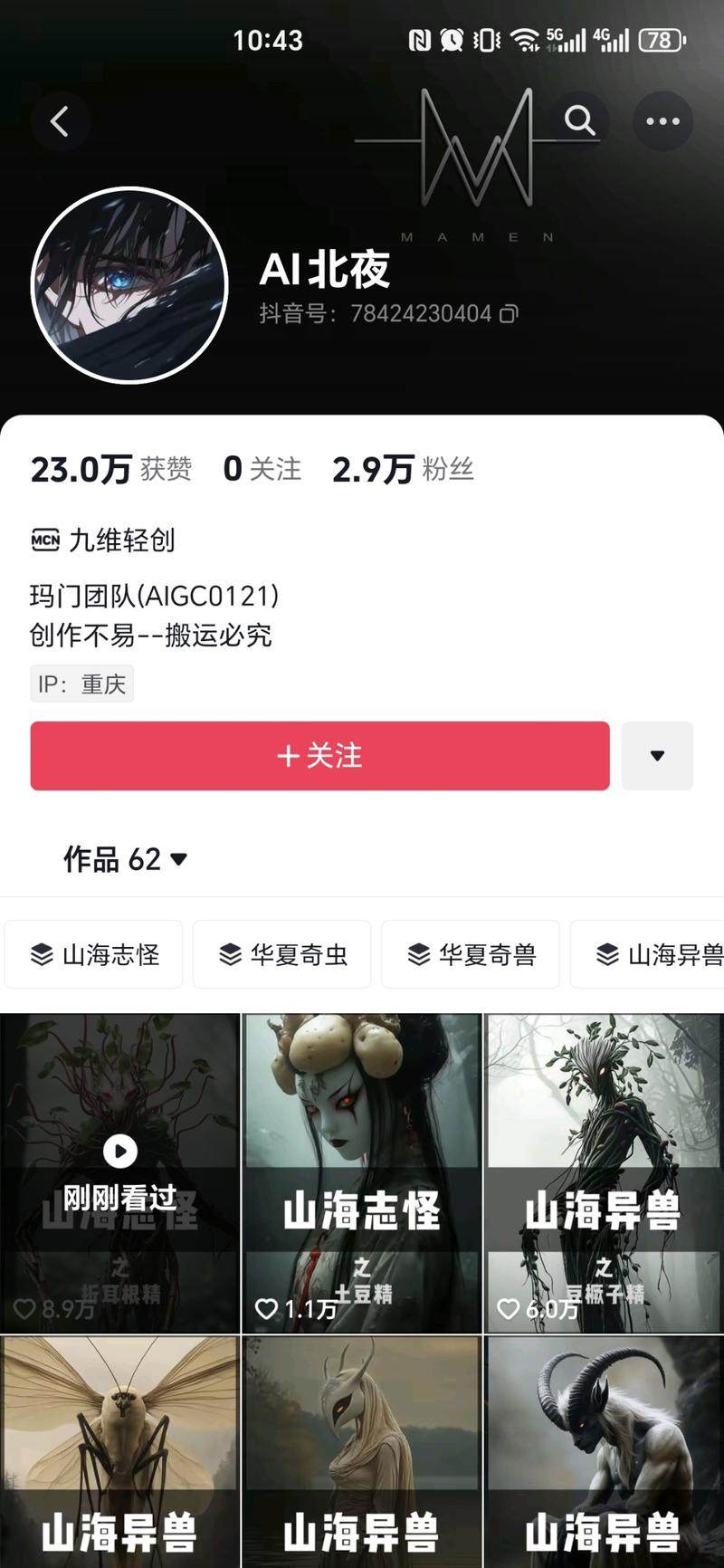Select the 华夏奇虫 collection chip
This screenshot has height=1568, width=724.
(x=282, y=954)
